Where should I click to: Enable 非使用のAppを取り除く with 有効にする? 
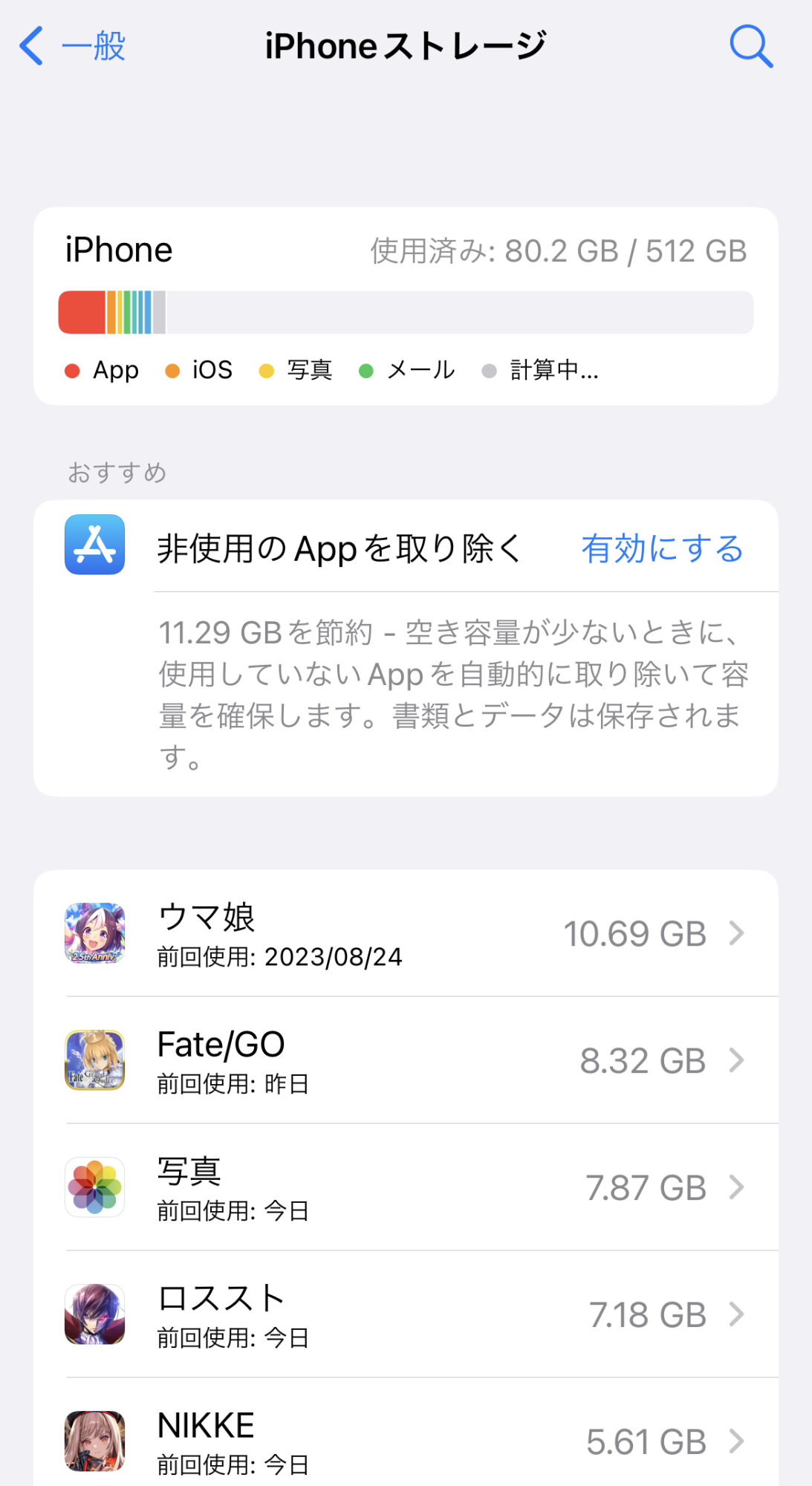(662, 548)
